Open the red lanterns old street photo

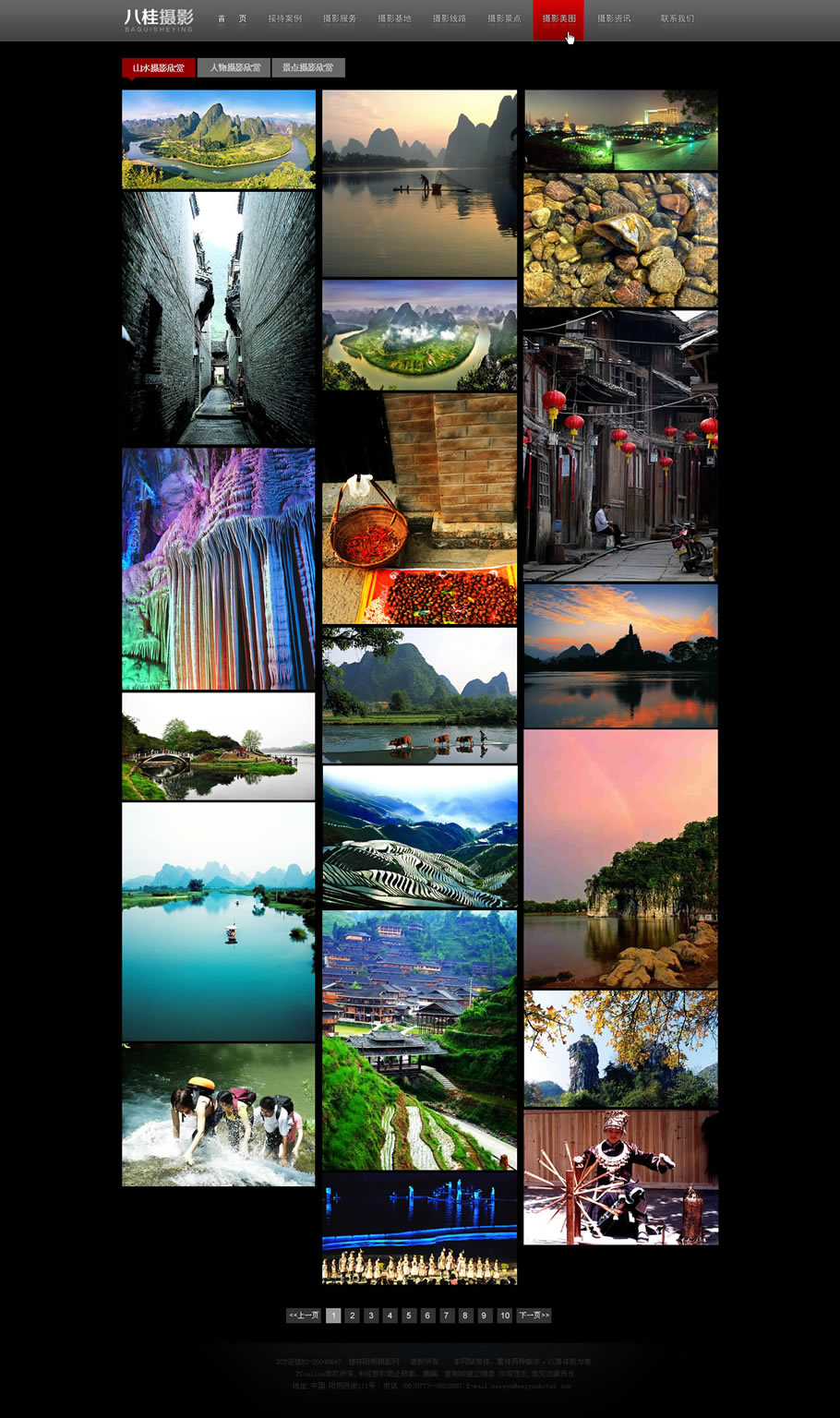(x=620, y=446)
